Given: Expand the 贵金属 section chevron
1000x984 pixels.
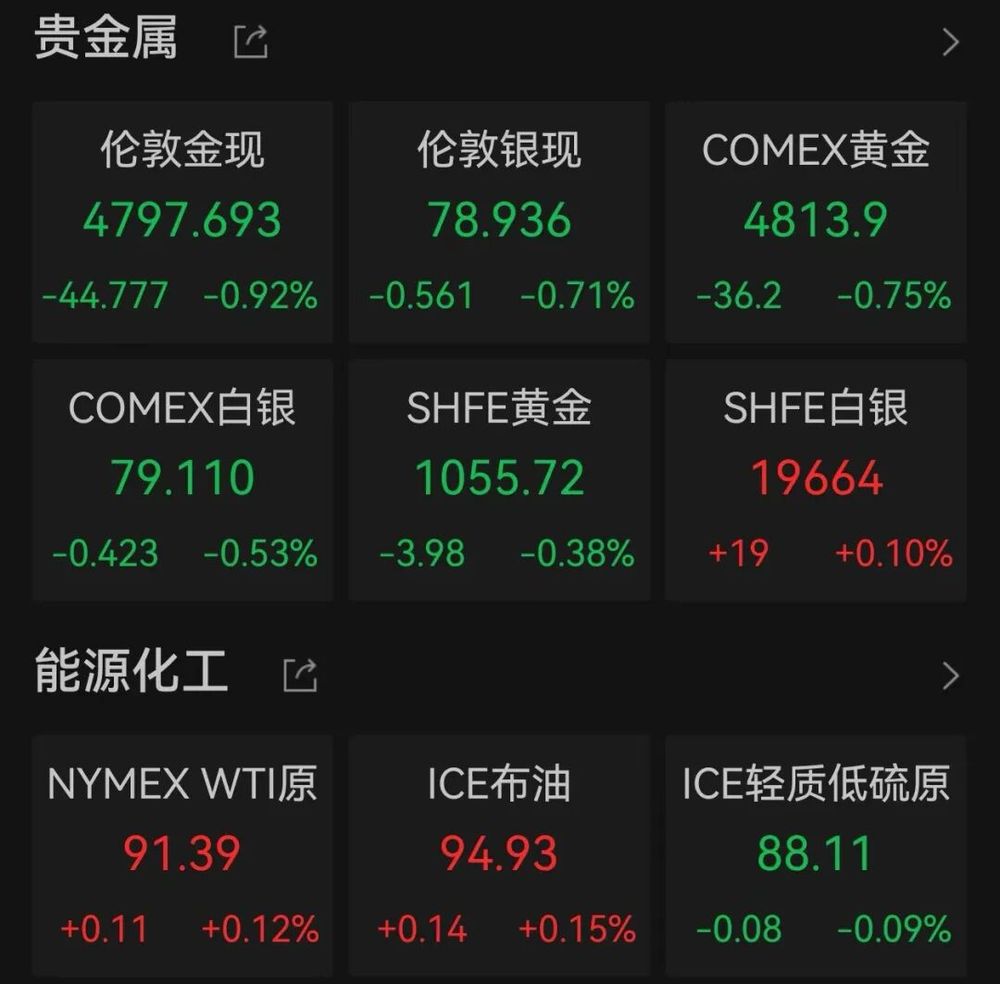Looking at the screenshot, I should [x=950, y=42].
